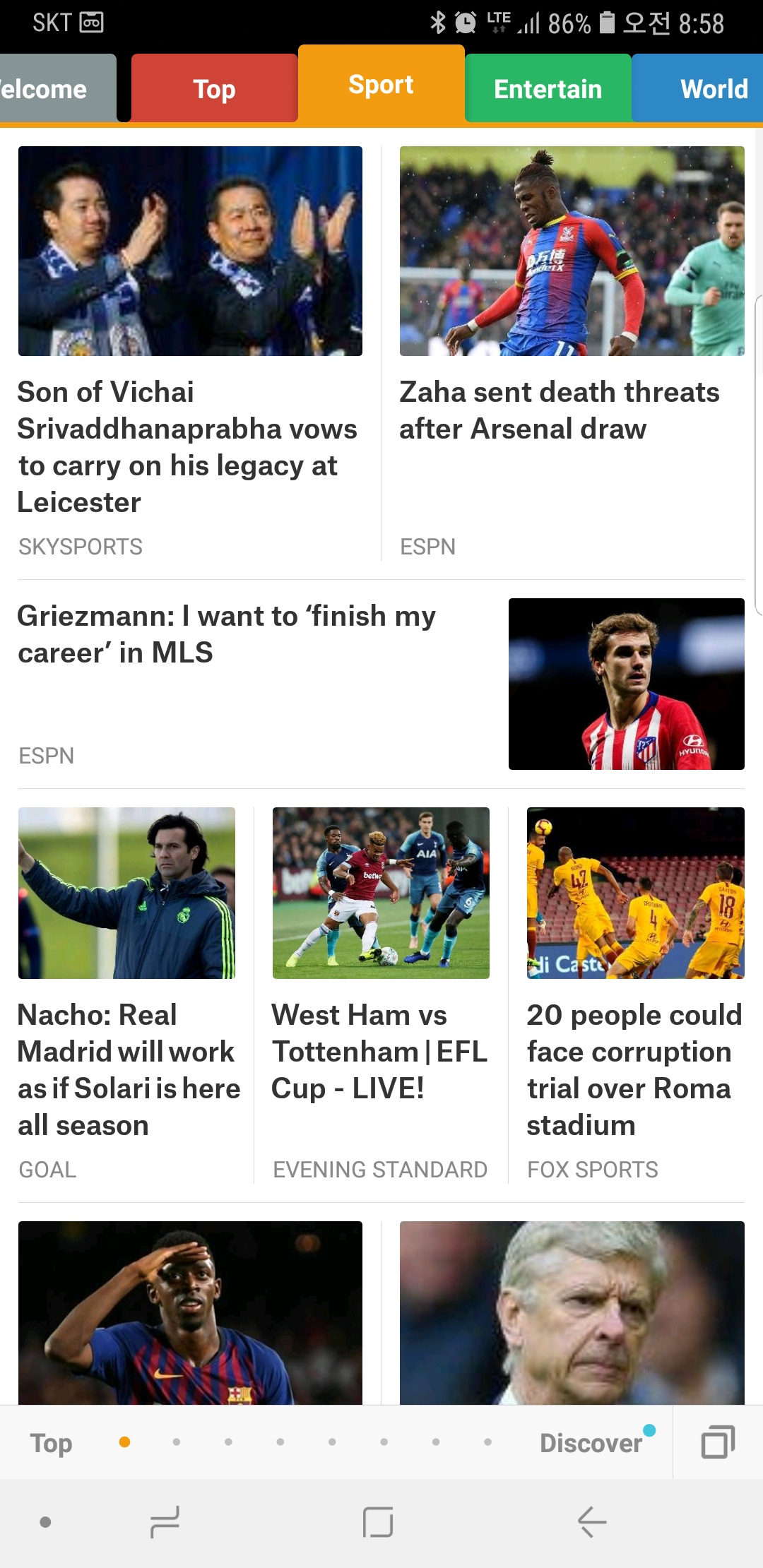Open Griezmann's MLS career article
763x1568 pixels.
[227, 634]
